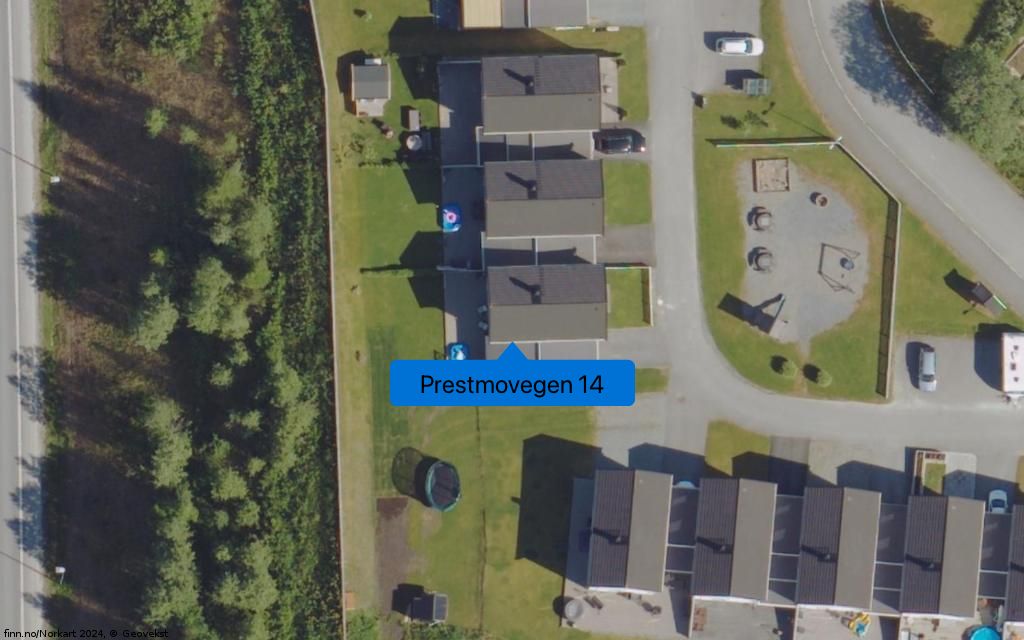Tap the Prestmovegen 14 address marker
Viewport: 1024px width, 640px height.
click(512, 383)
